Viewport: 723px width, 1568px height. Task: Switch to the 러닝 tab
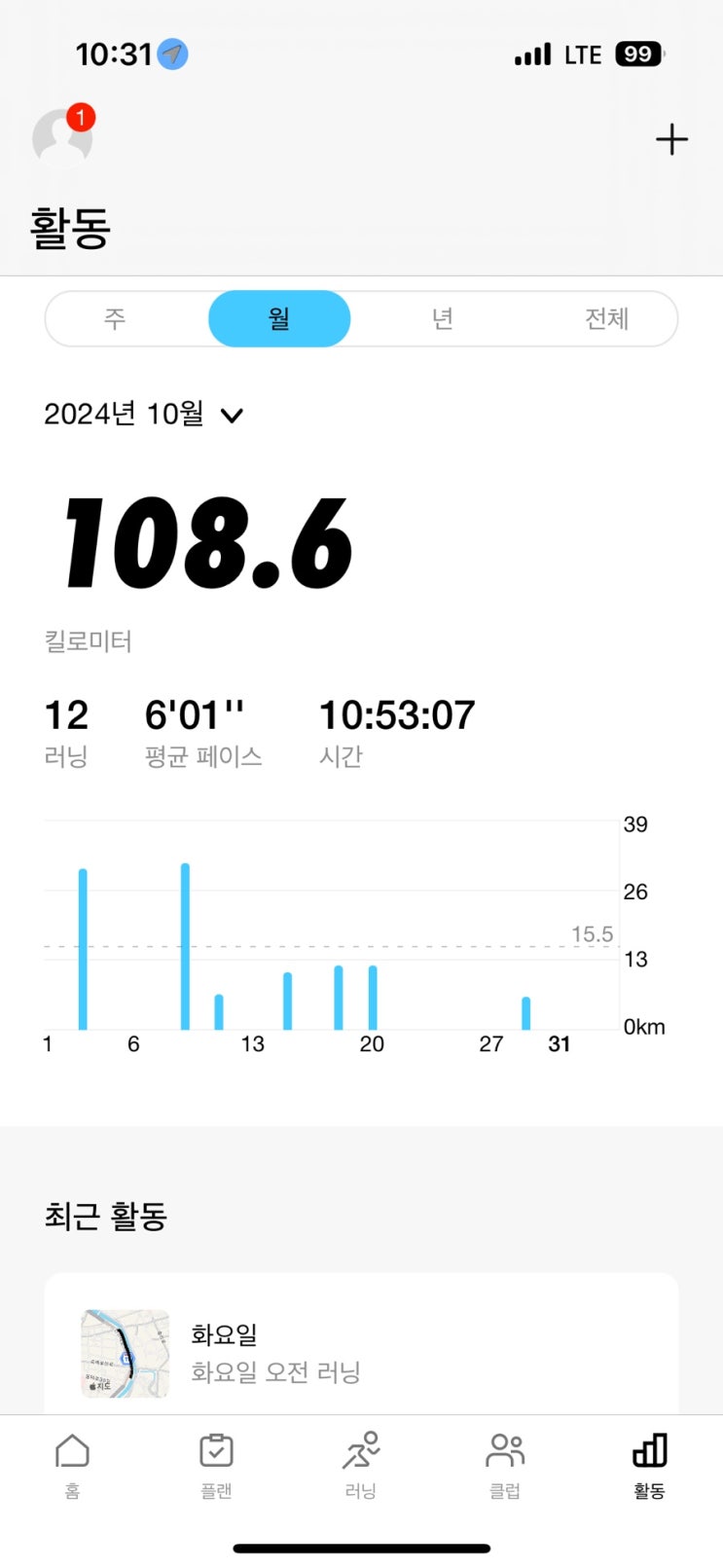[360, 1464]
